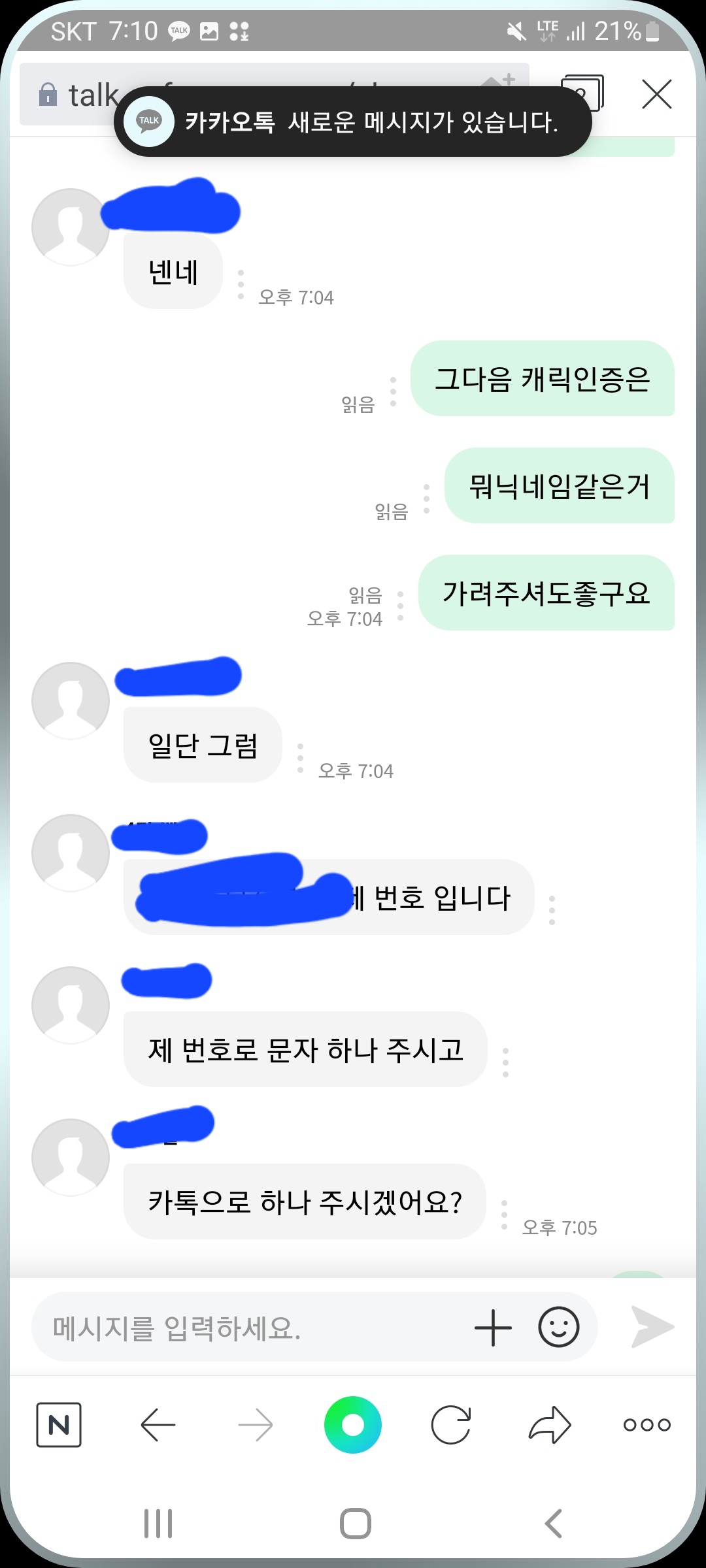
Task: Open options for 제 번호로 문자 message
Action: pos(505,1062)
